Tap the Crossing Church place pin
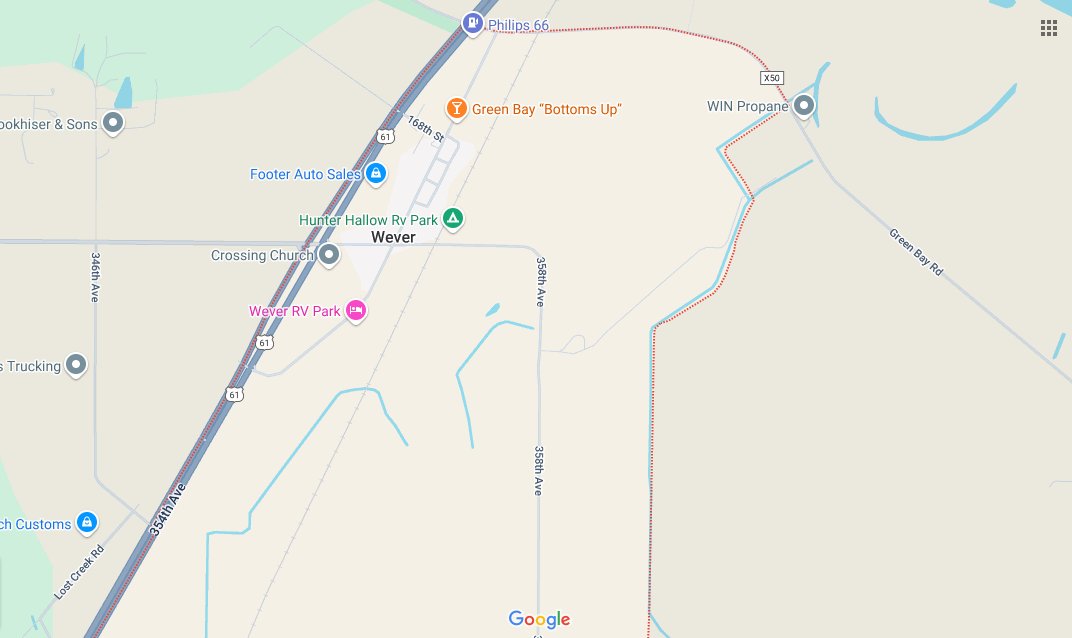The image size is (1072, 638). point(329,255)
